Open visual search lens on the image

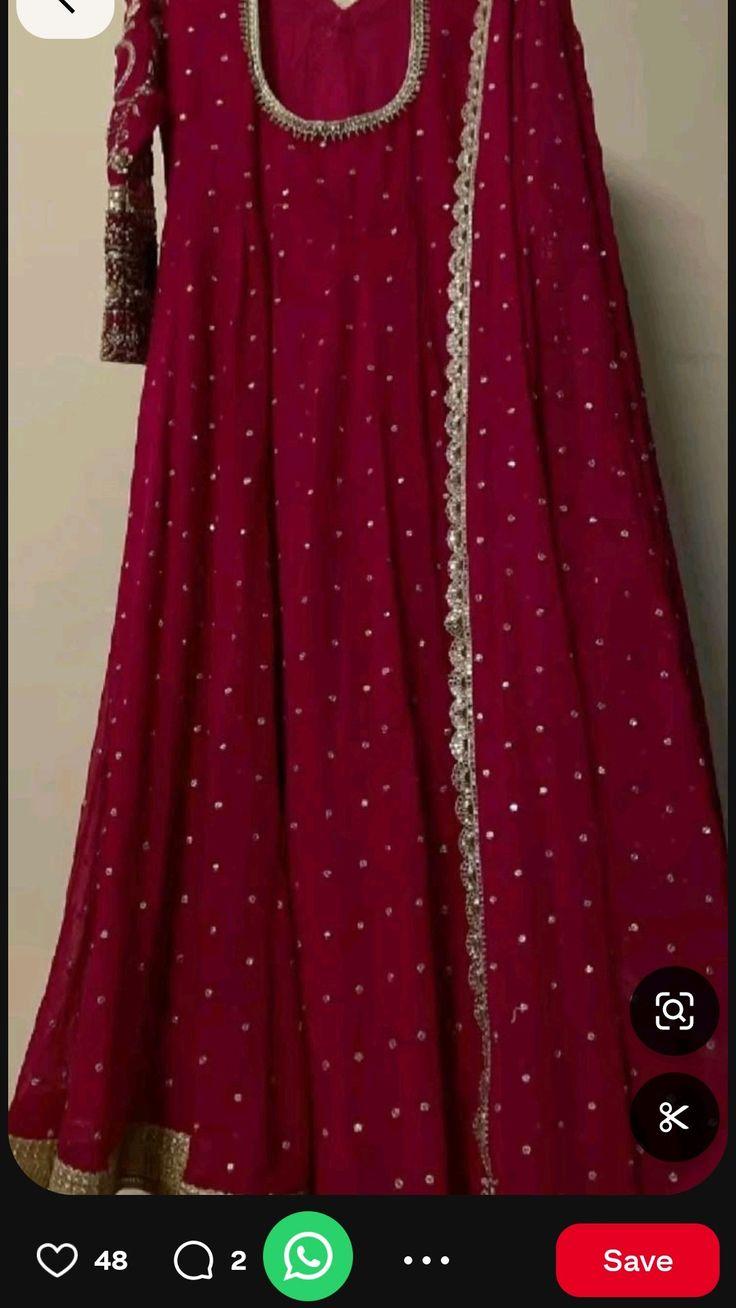(674, 1011)
